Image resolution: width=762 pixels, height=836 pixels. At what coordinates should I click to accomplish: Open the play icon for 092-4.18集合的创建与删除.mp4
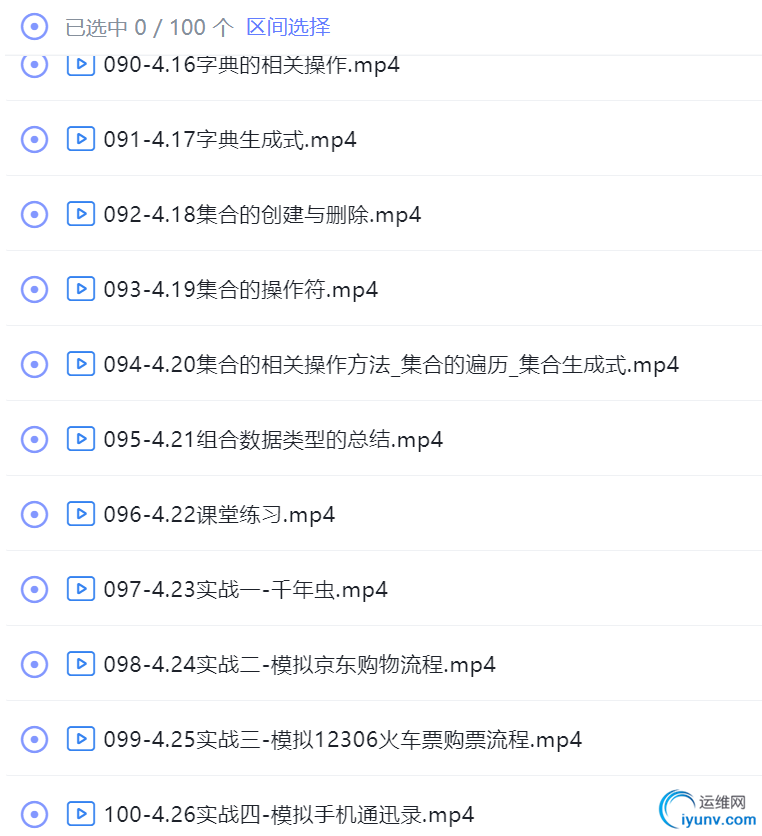click(80, 214)
